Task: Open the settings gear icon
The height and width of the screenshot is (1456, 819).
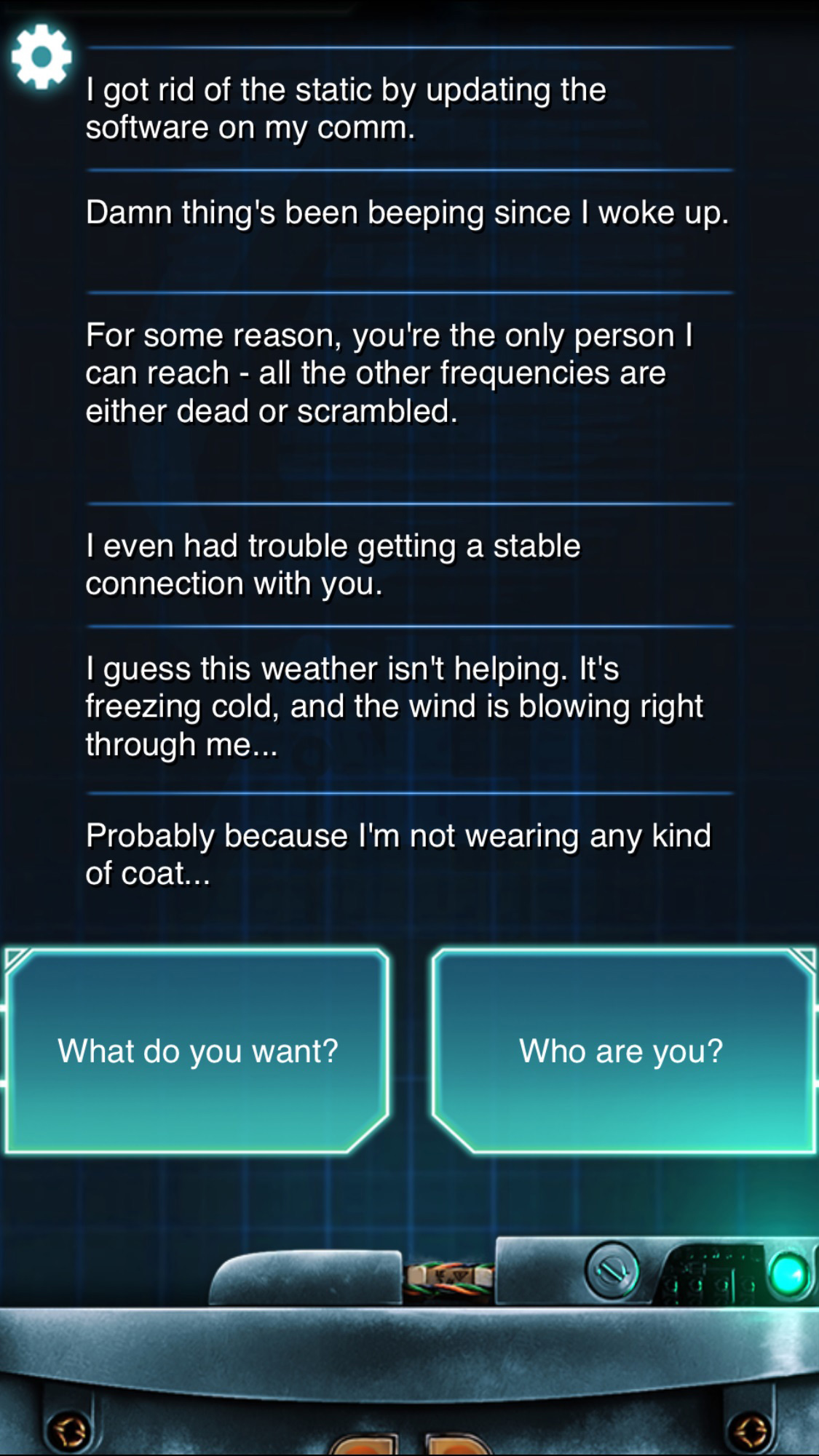Action: 41,57
